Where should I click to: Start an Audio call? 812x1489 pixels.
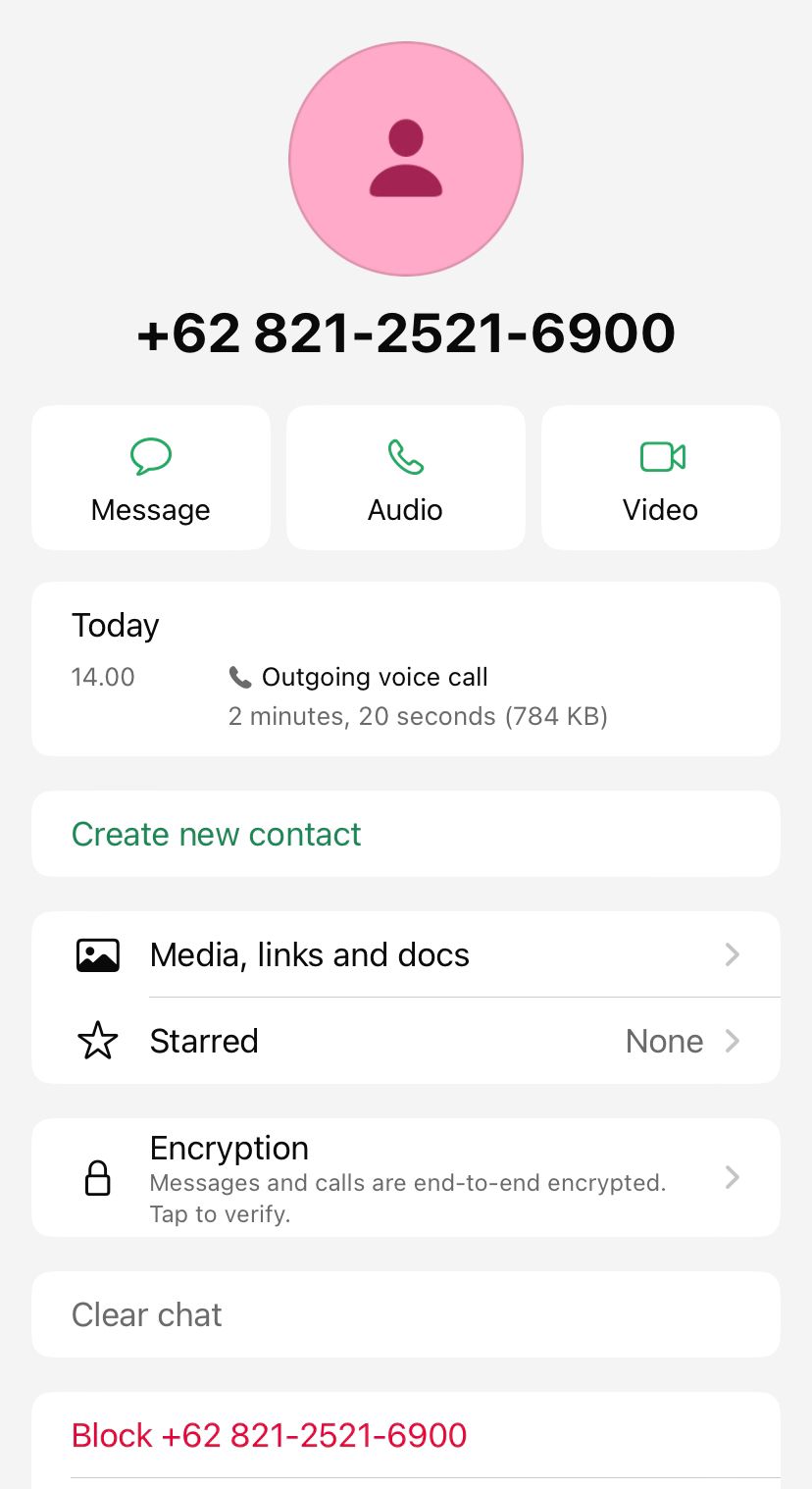405,478
